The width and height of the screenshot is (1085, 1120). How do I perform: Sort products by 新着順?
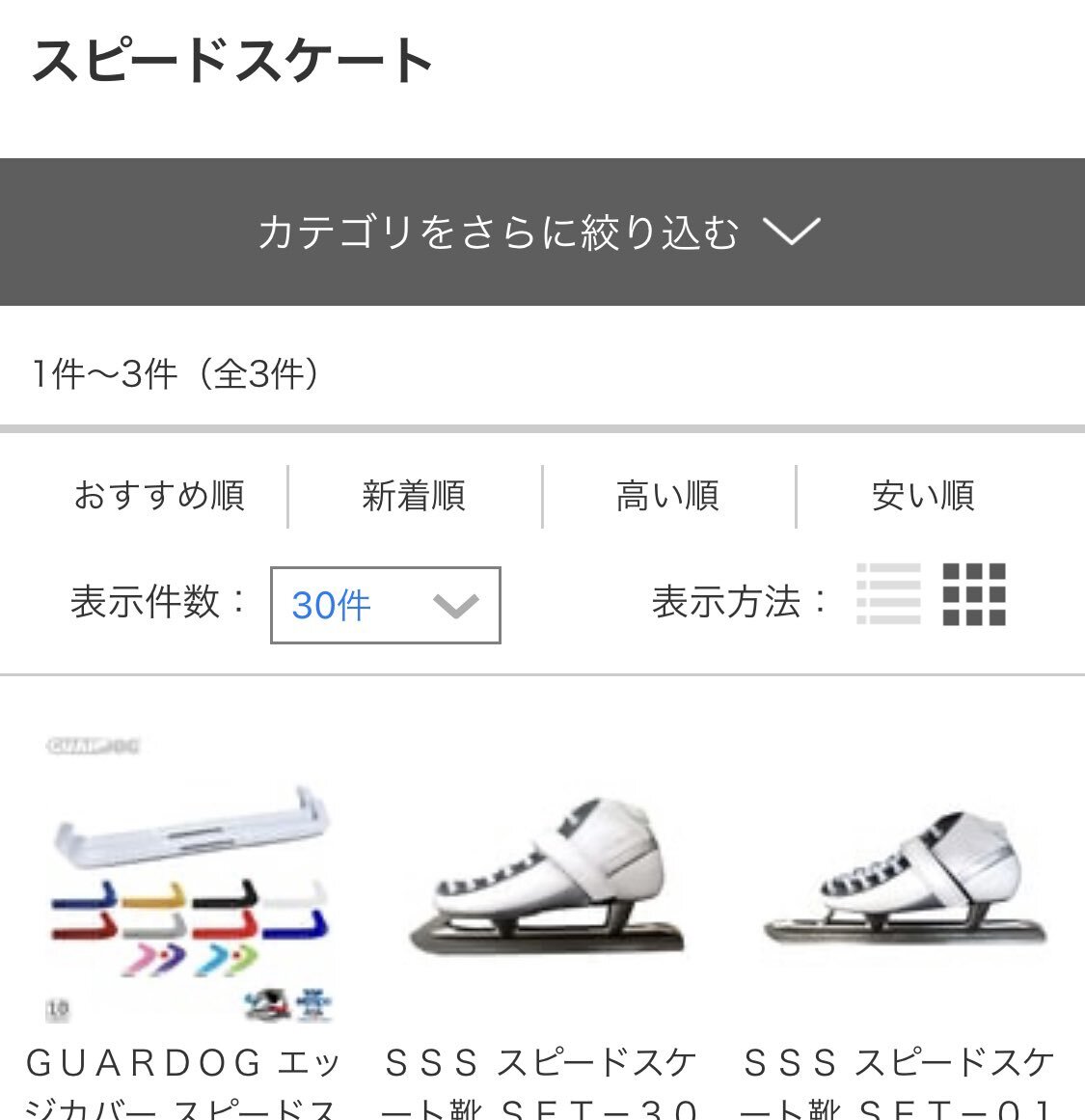(413, 495)
